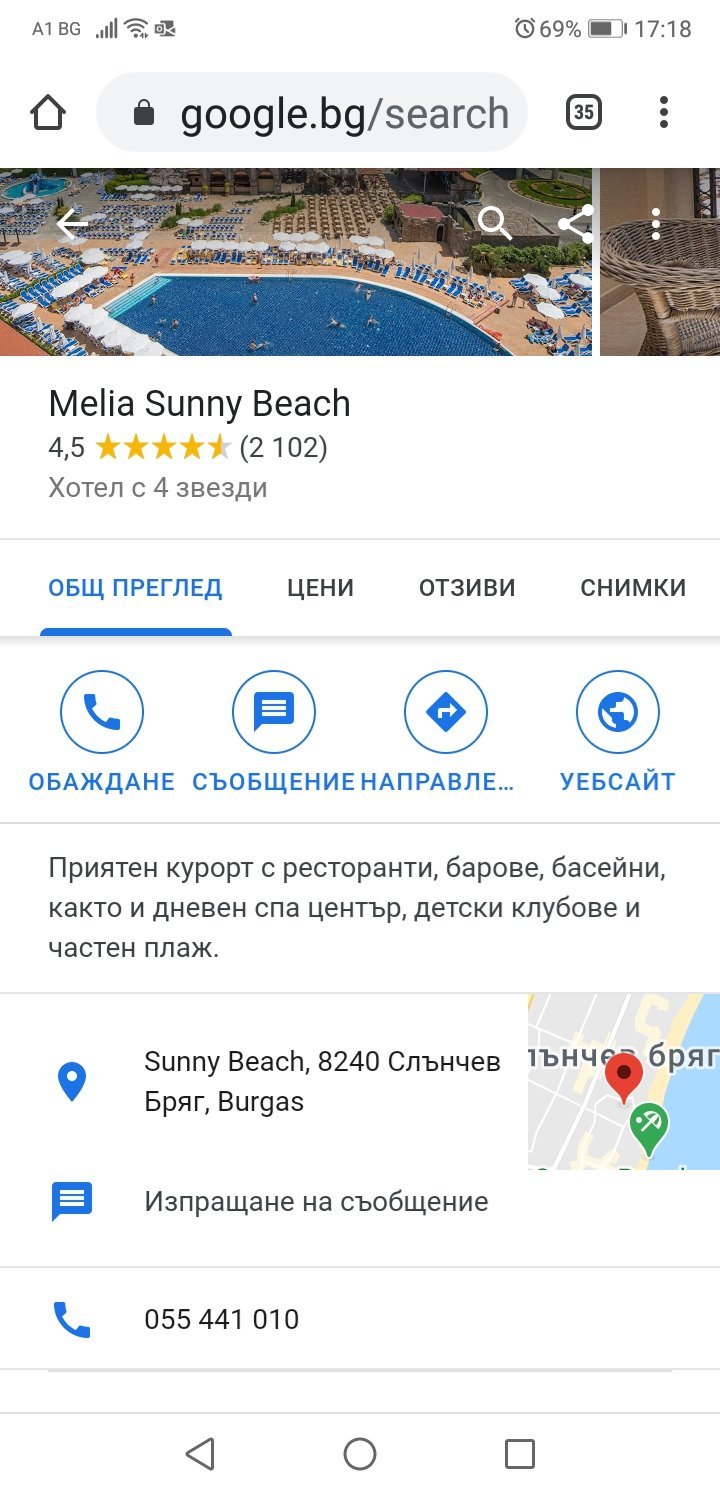Open the tab switcher showing 35 tabs
The image size is (720, 1496).
coord(584,113)
